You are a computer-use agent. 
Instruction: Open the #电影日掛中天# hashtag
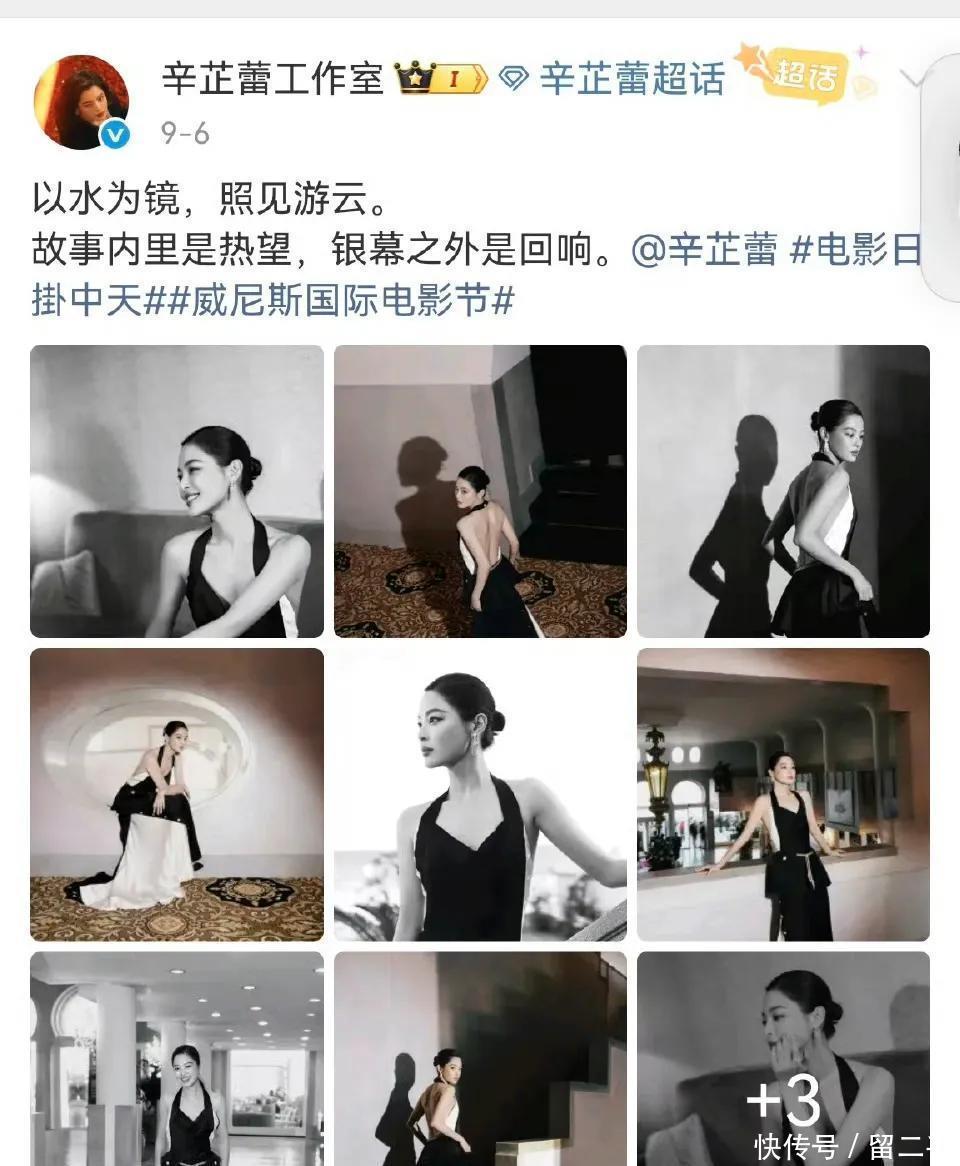click(x=855, y=250)
